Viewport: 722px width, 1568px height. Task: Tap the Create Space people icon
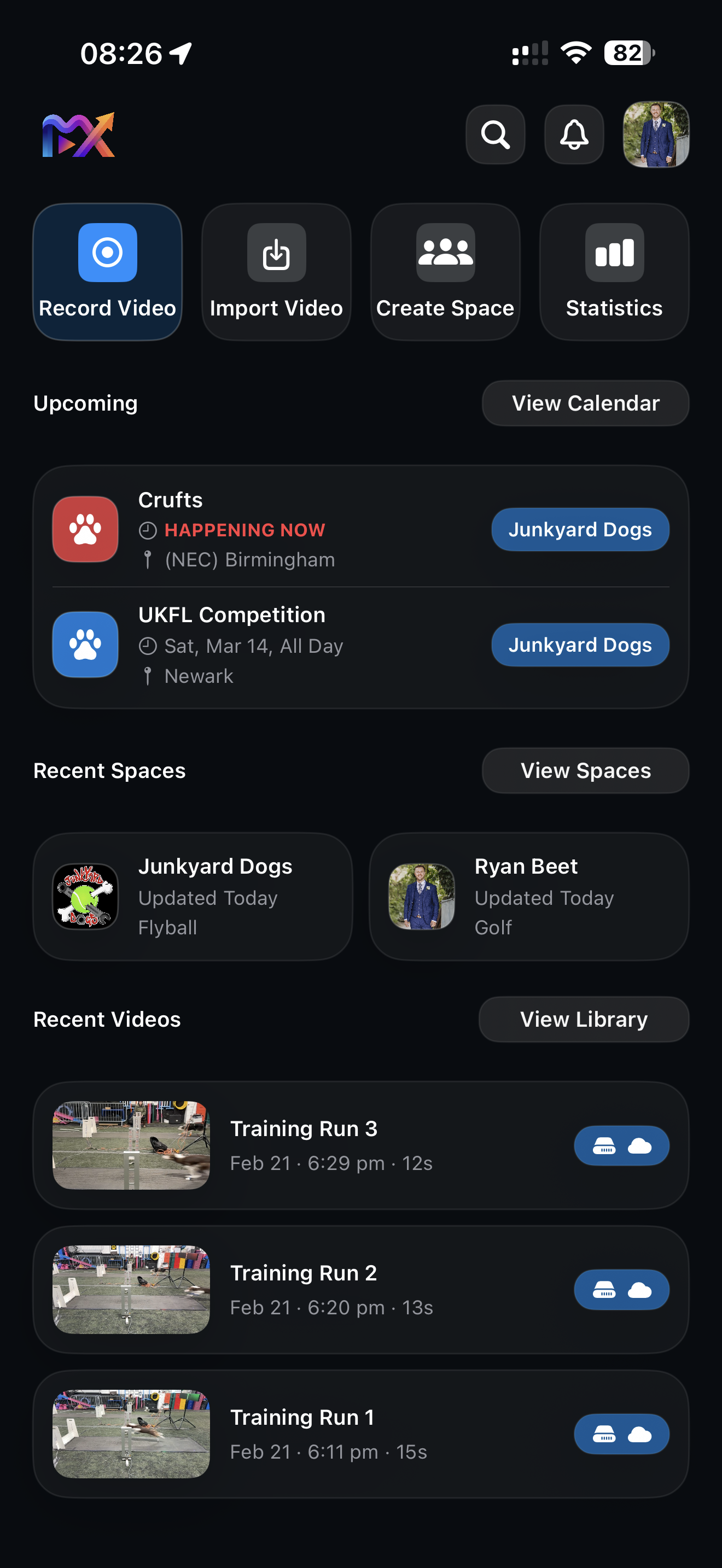[445, 253]
